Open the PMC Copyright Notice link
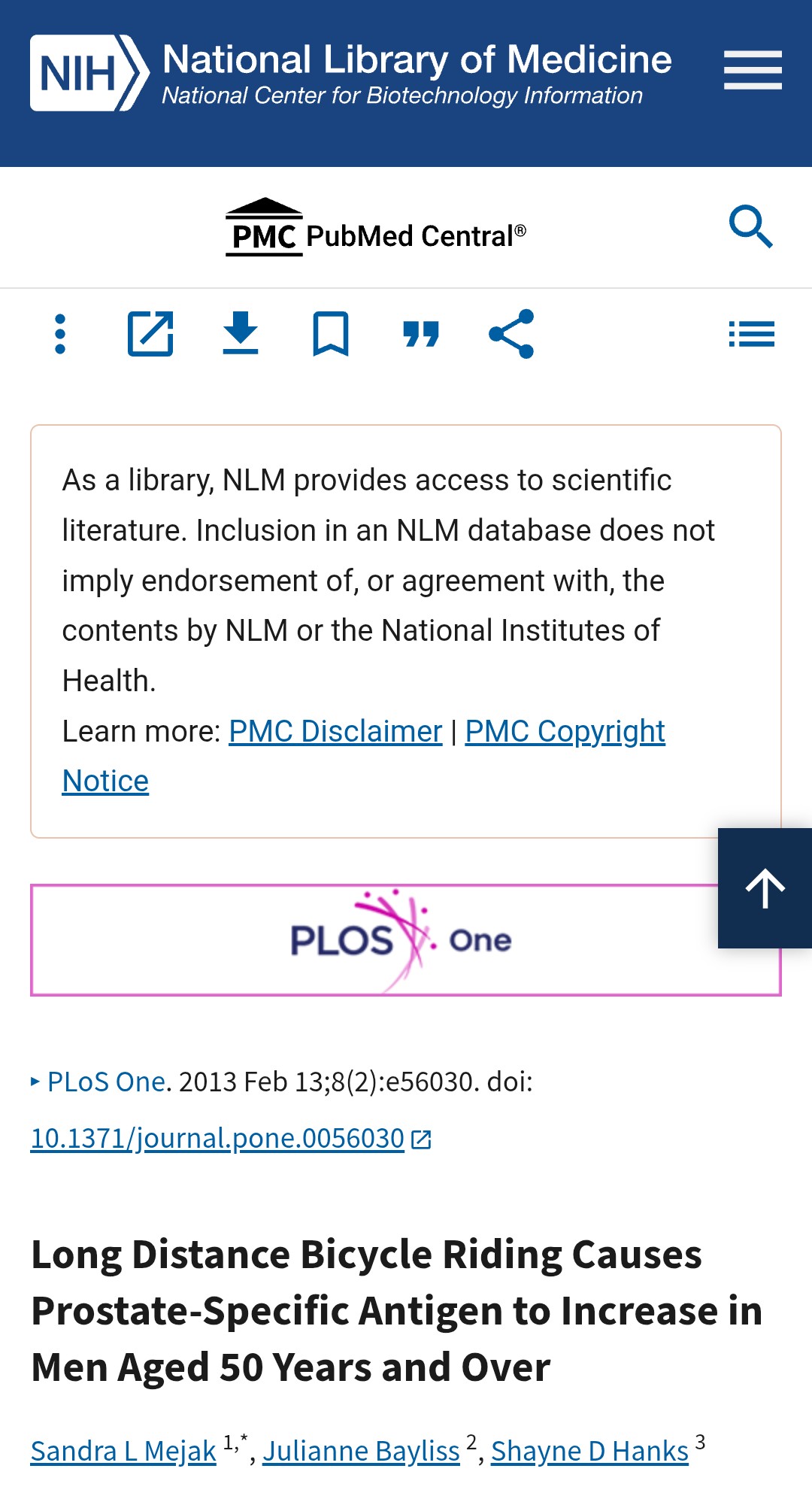 point(364,756)
